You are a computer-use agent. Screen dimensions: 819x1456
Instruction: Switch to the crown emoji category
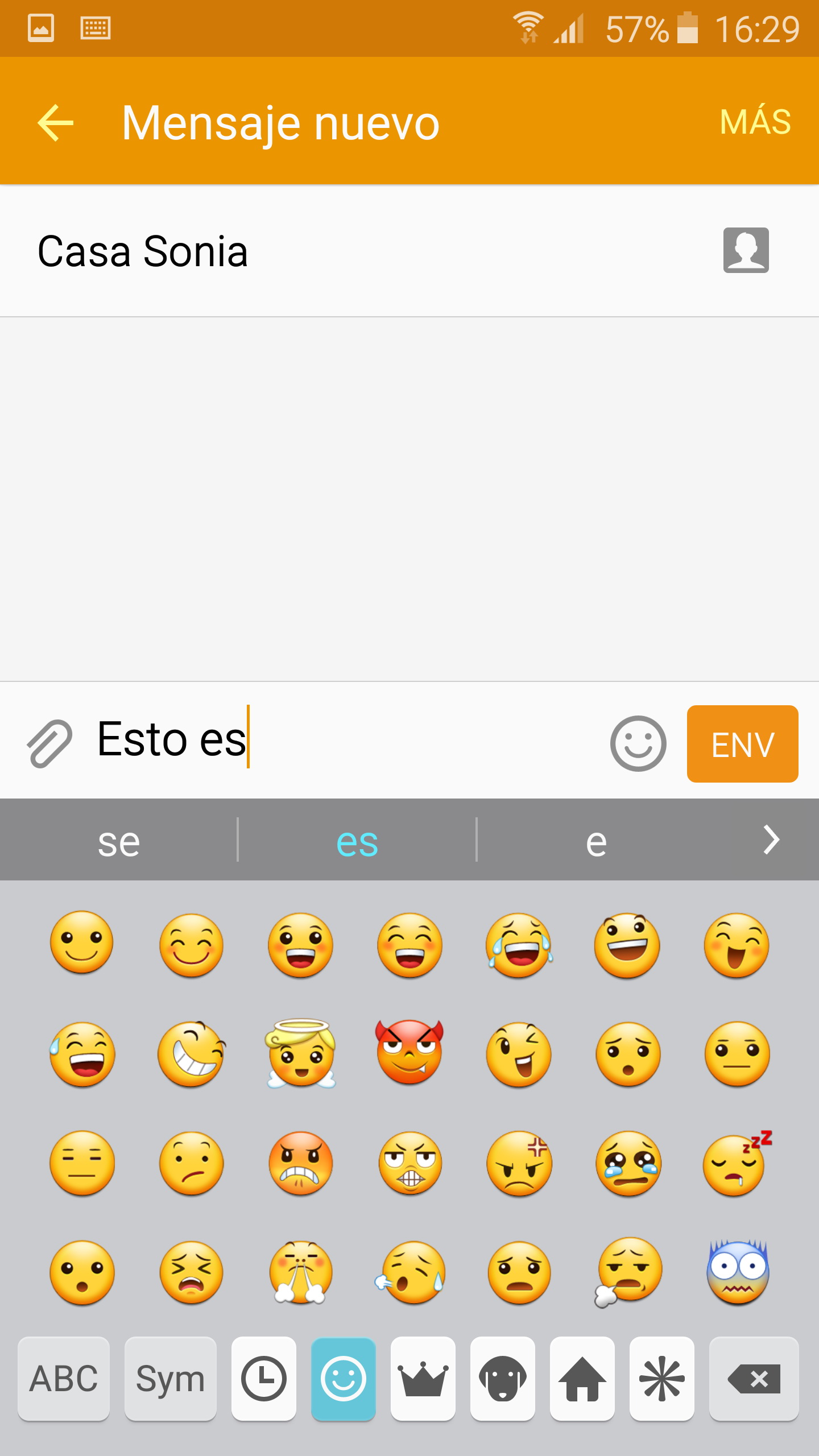[x=423, y=1379]
